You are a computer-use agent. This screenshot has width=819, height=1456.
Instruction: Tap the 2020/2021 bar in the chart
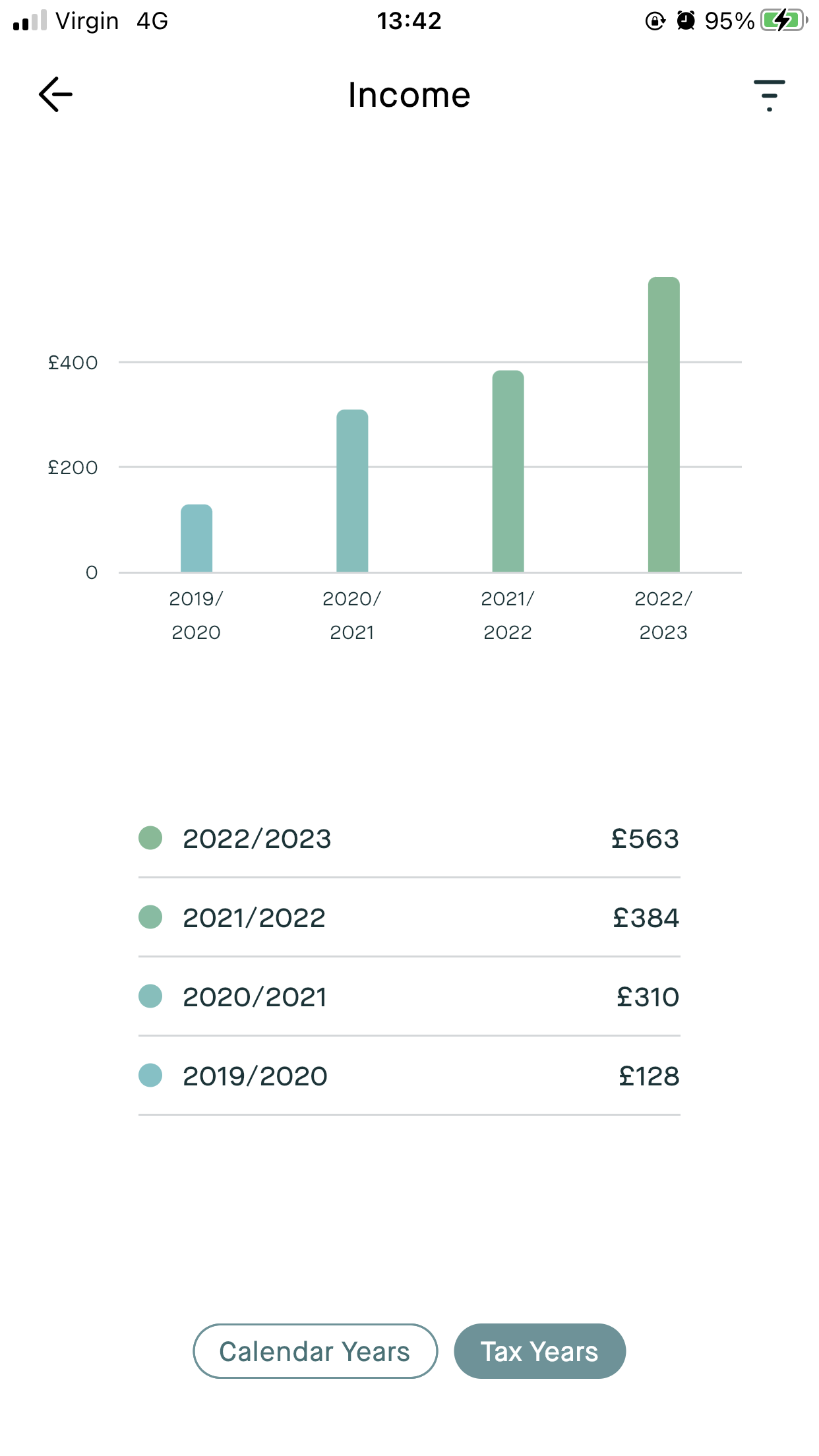coord(353,491)
